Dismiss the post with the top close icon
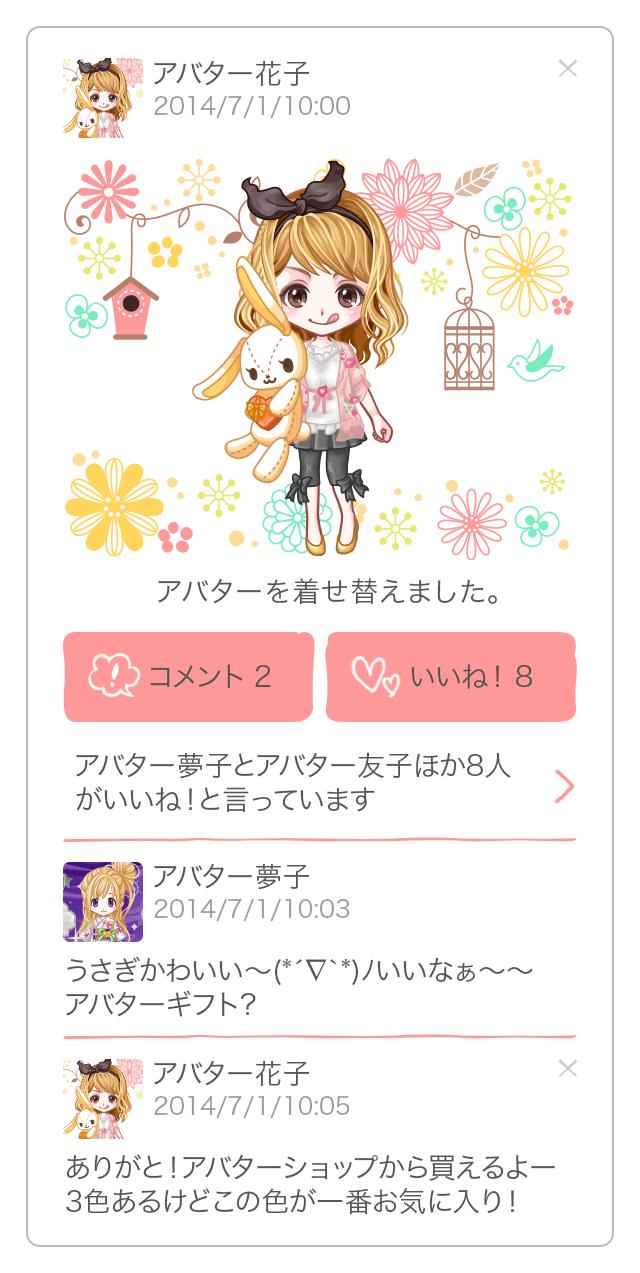This screenshot has height=1273, width=640. coord(568,68)
